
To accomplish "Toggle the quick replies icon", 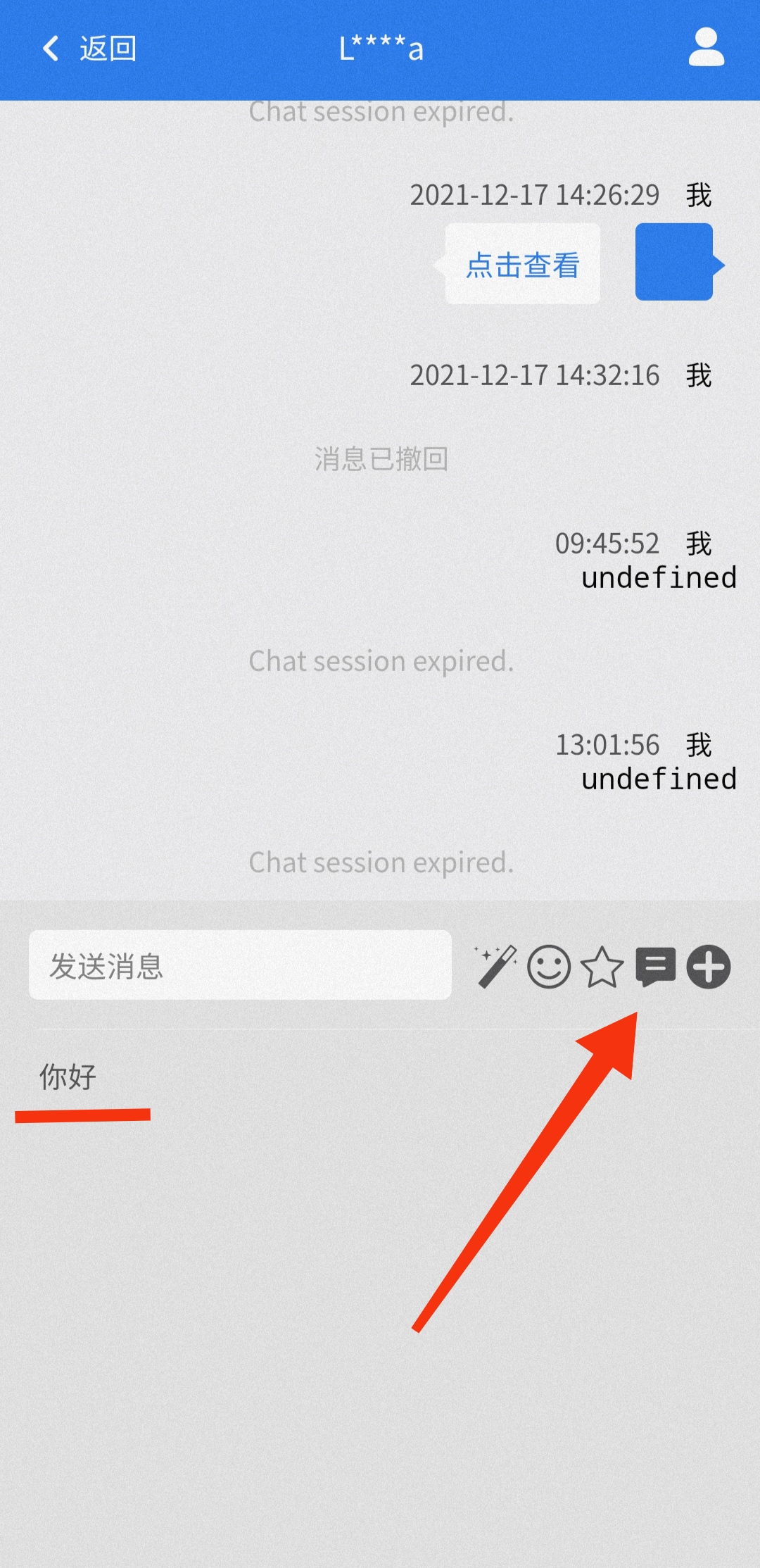I will coord(655,966).
